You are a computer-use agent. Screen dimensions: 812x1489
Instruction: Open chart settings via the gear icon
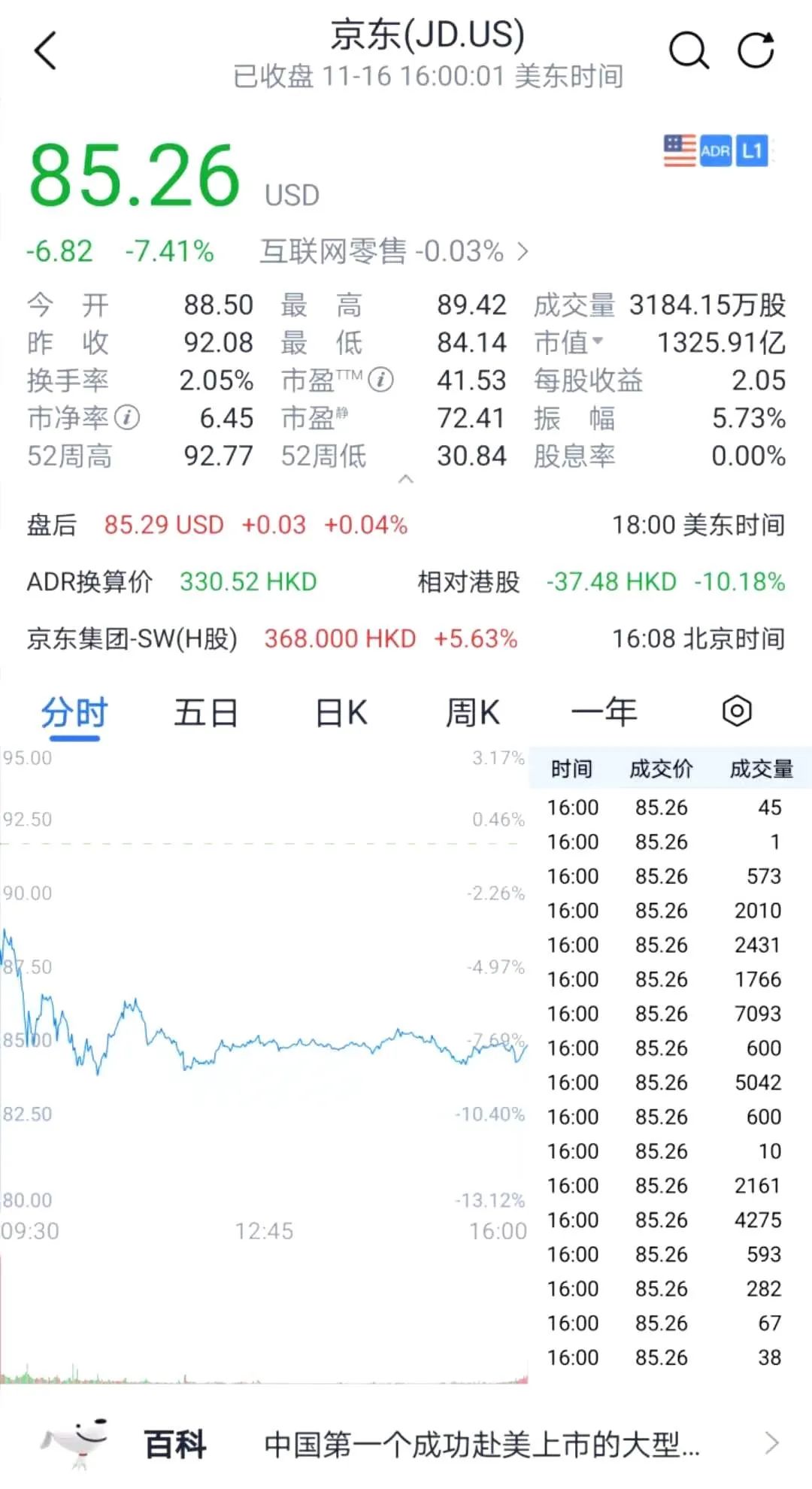pyautogui.click(x=737, y=710)
